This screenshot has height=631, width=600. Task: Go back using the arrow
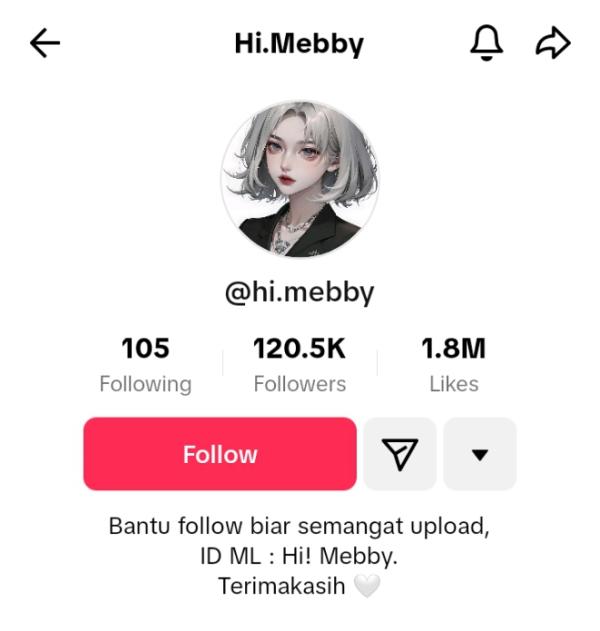click(x=45, y=43)
